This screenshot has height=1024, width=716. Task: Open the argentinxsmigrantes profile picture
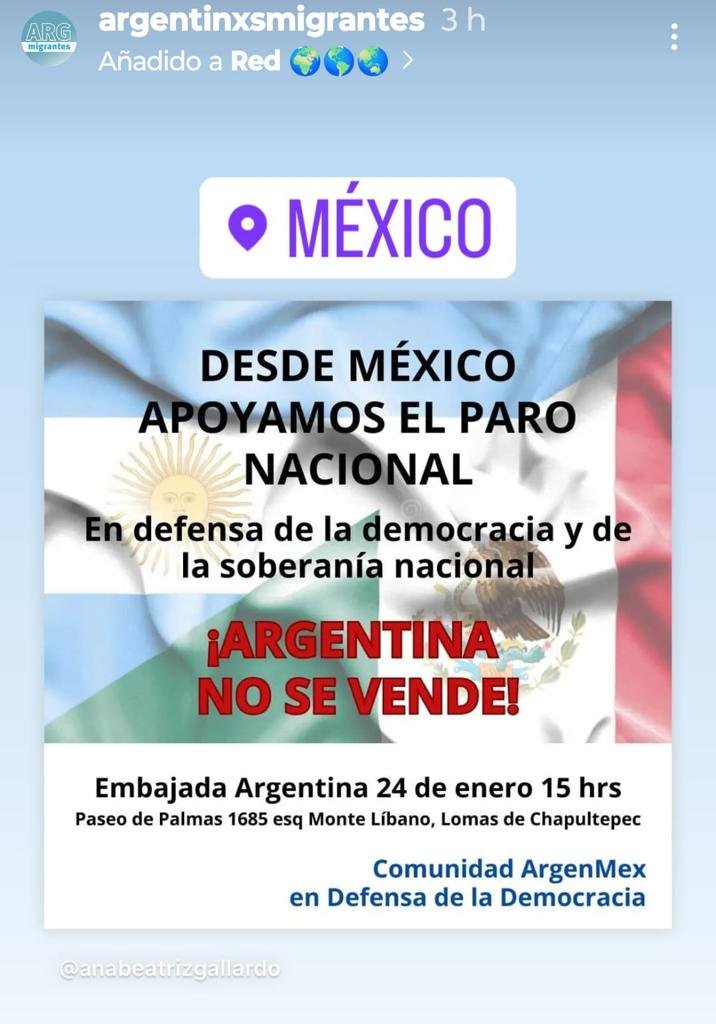click(x=48, y=38)
